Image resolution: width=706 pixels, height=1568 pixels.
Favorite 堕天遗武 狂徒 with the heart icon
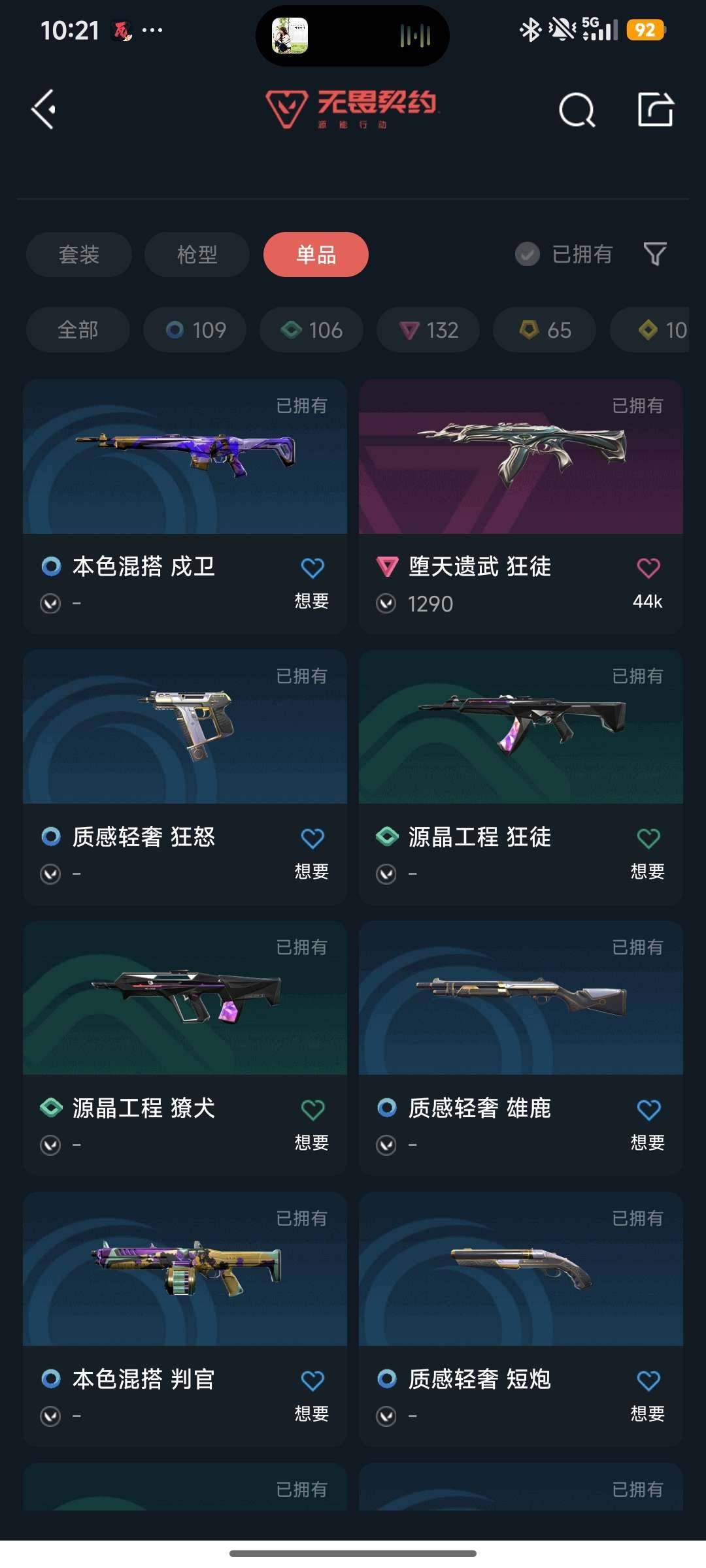[x=647, y=567]
